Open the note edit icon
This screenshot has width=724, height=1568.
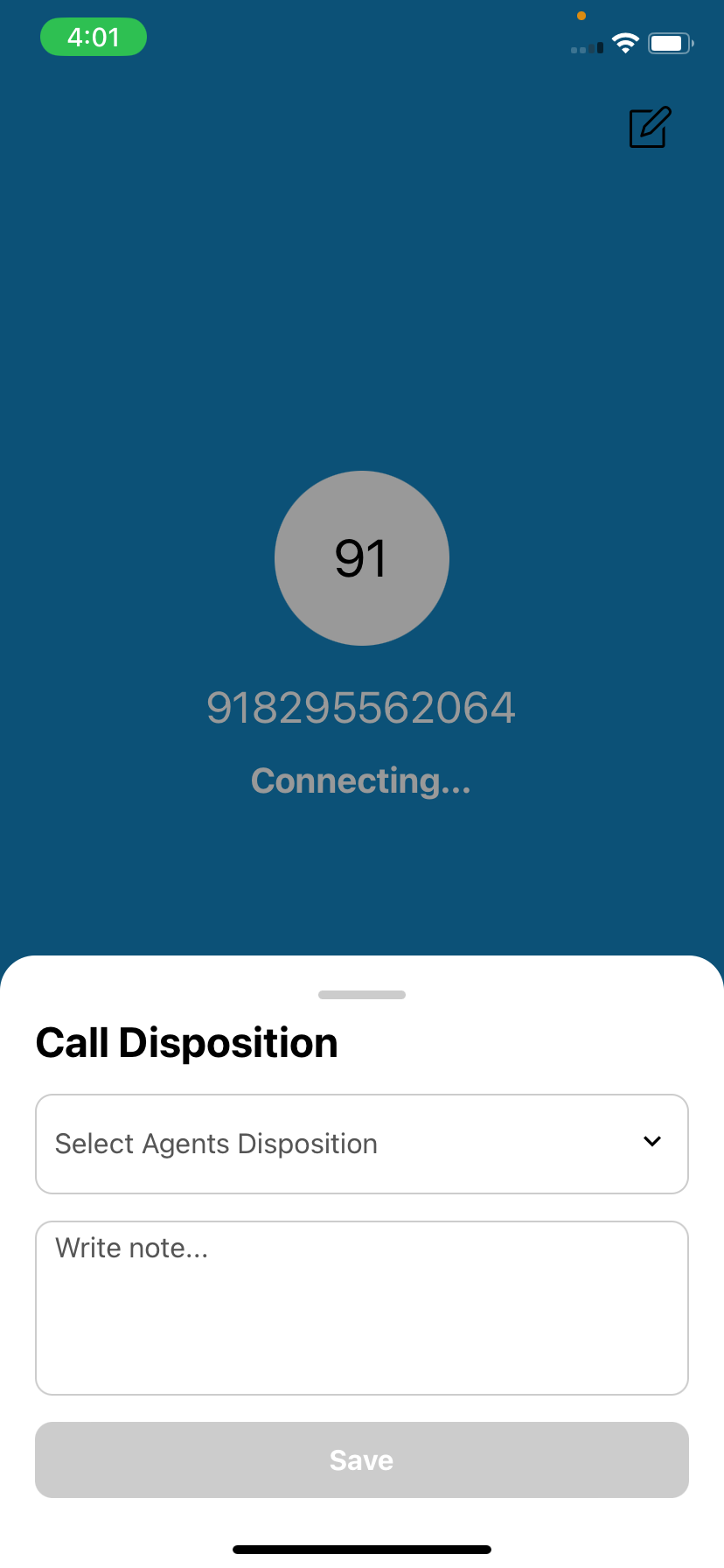[650, 128]
